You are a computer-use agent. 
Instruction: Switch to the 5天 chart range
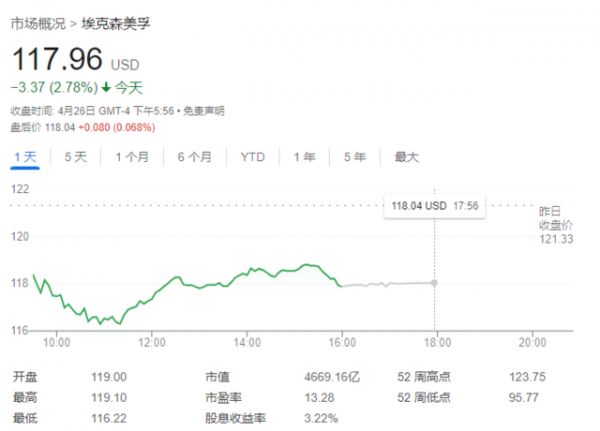(76, 157)
